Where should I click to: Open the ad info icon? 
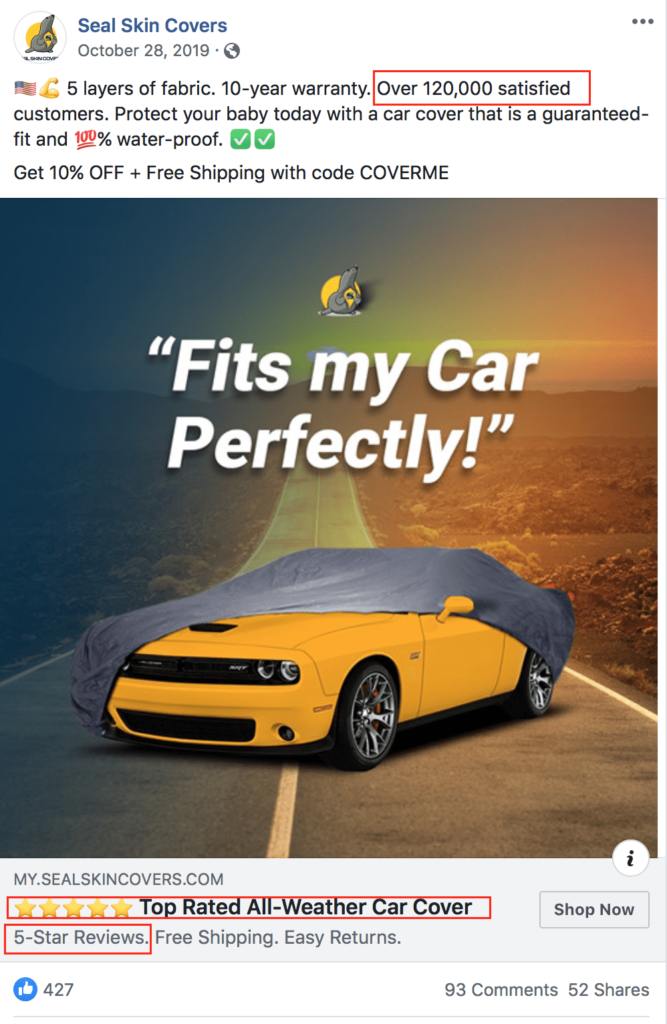[630, 858]
